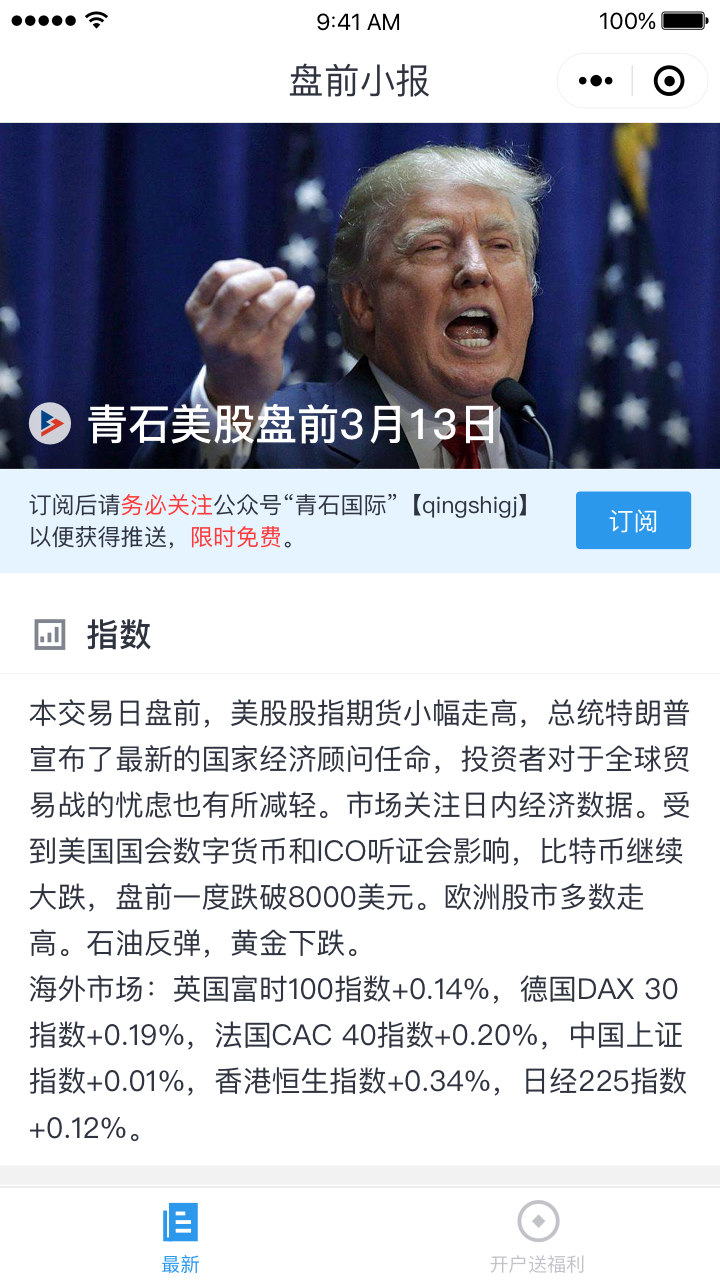Open the mini program more-options menu
Viewport: 720px width, 1280px height.
tap(596, 81)
